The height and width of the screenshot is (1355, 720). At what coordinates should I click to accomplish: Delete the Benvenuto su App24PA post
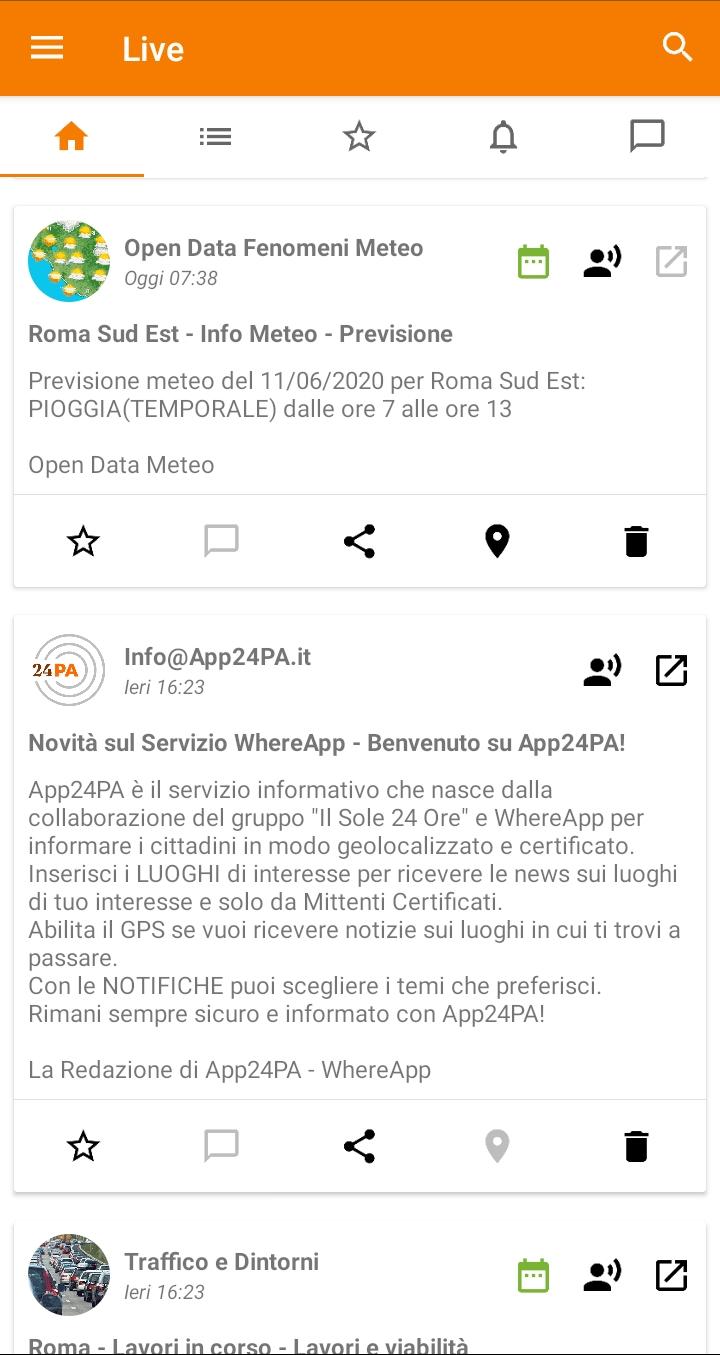(x=636, y=1146)
